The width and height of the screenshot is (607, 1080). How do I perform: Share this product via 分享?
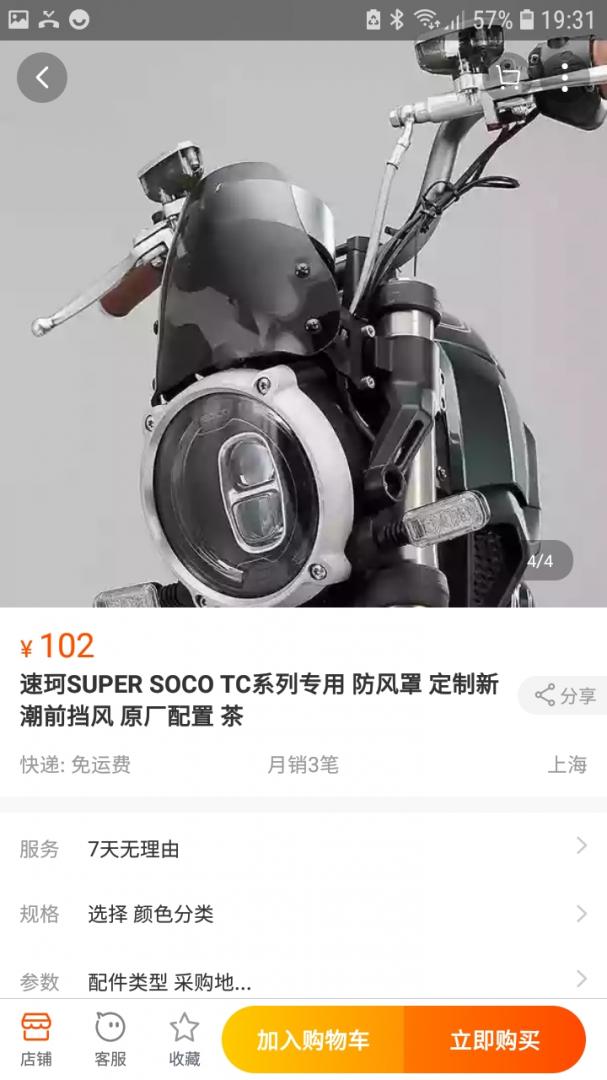(565, 696)
